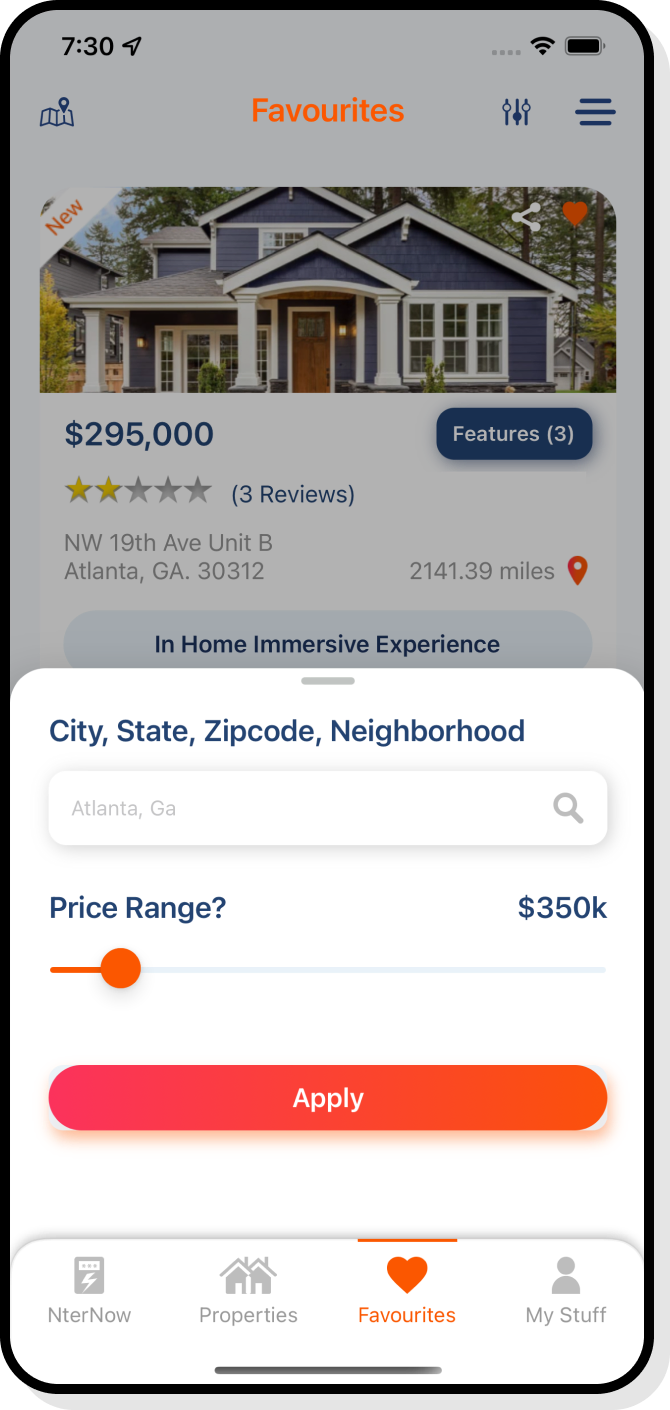The height and width of the screenshot is (1410, 670).
Task: Open the My Stuff tab
Action: point(566,1291)
